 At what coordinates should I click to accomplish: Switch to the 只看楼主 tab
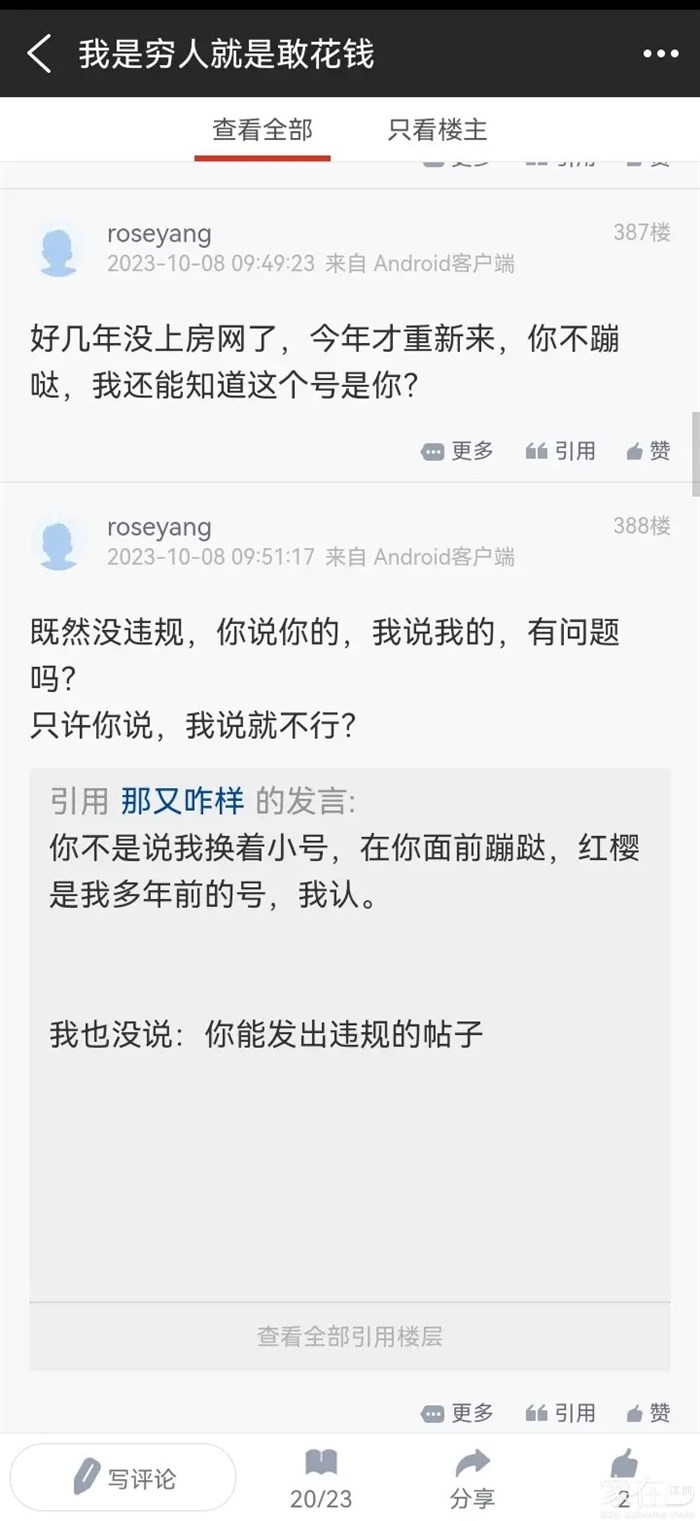click(x=437, y=130)
